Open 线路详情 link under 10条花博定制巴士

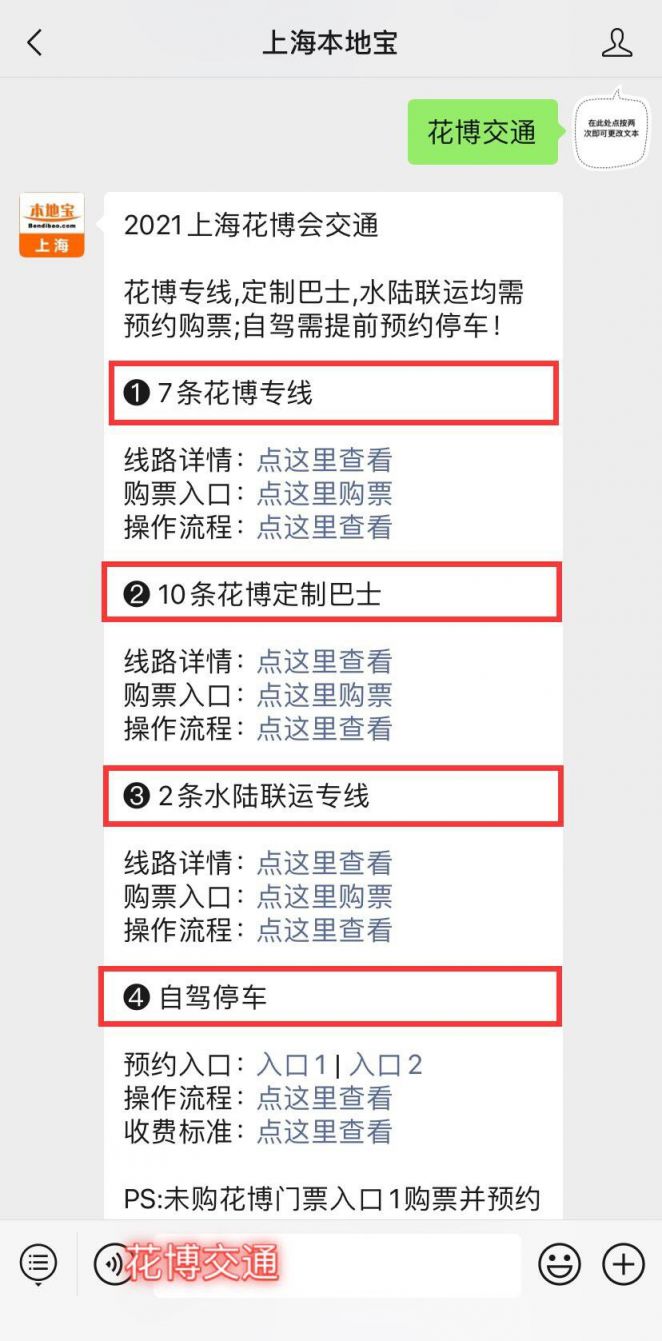pyautogui.click(x=324, y=661)
